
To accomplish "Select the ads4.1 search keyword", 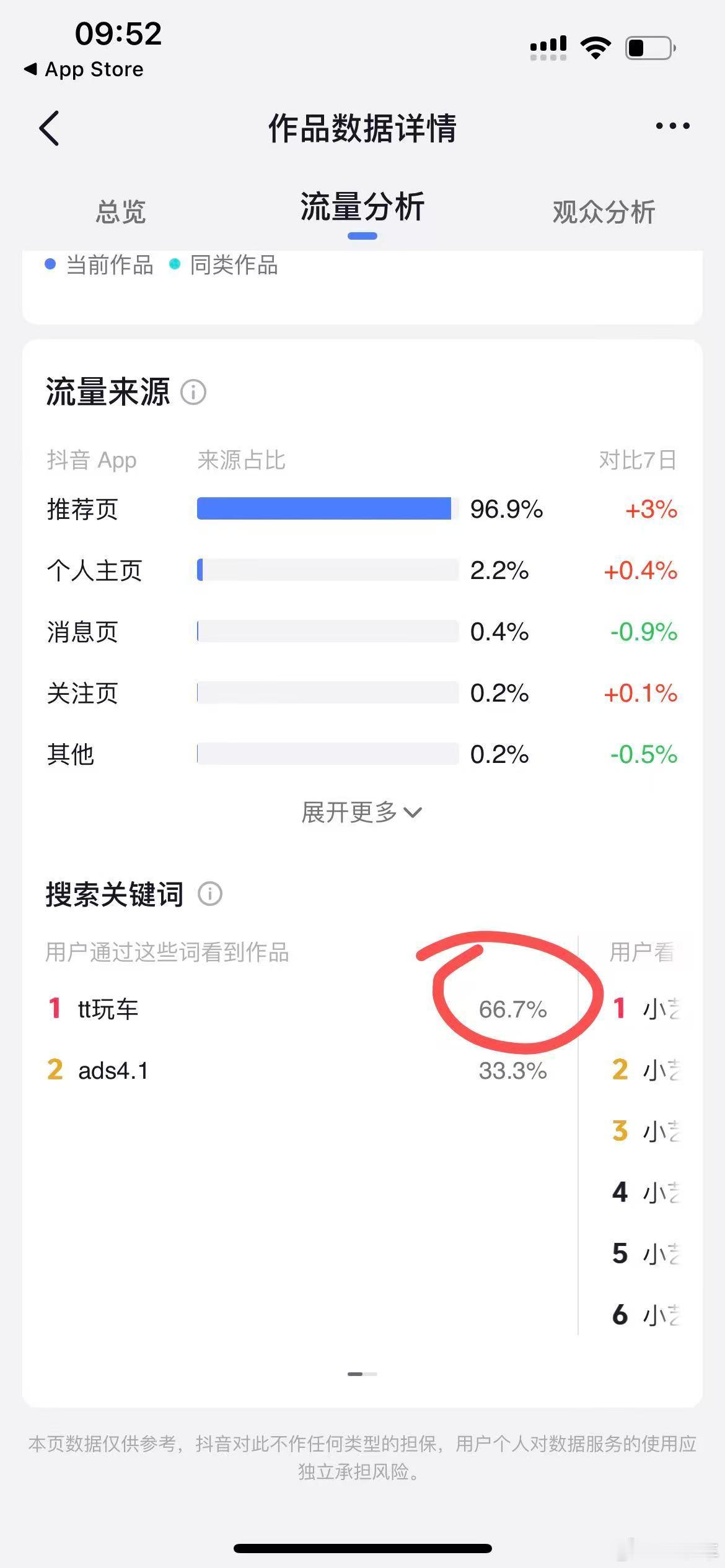I will pos(116,1069).
